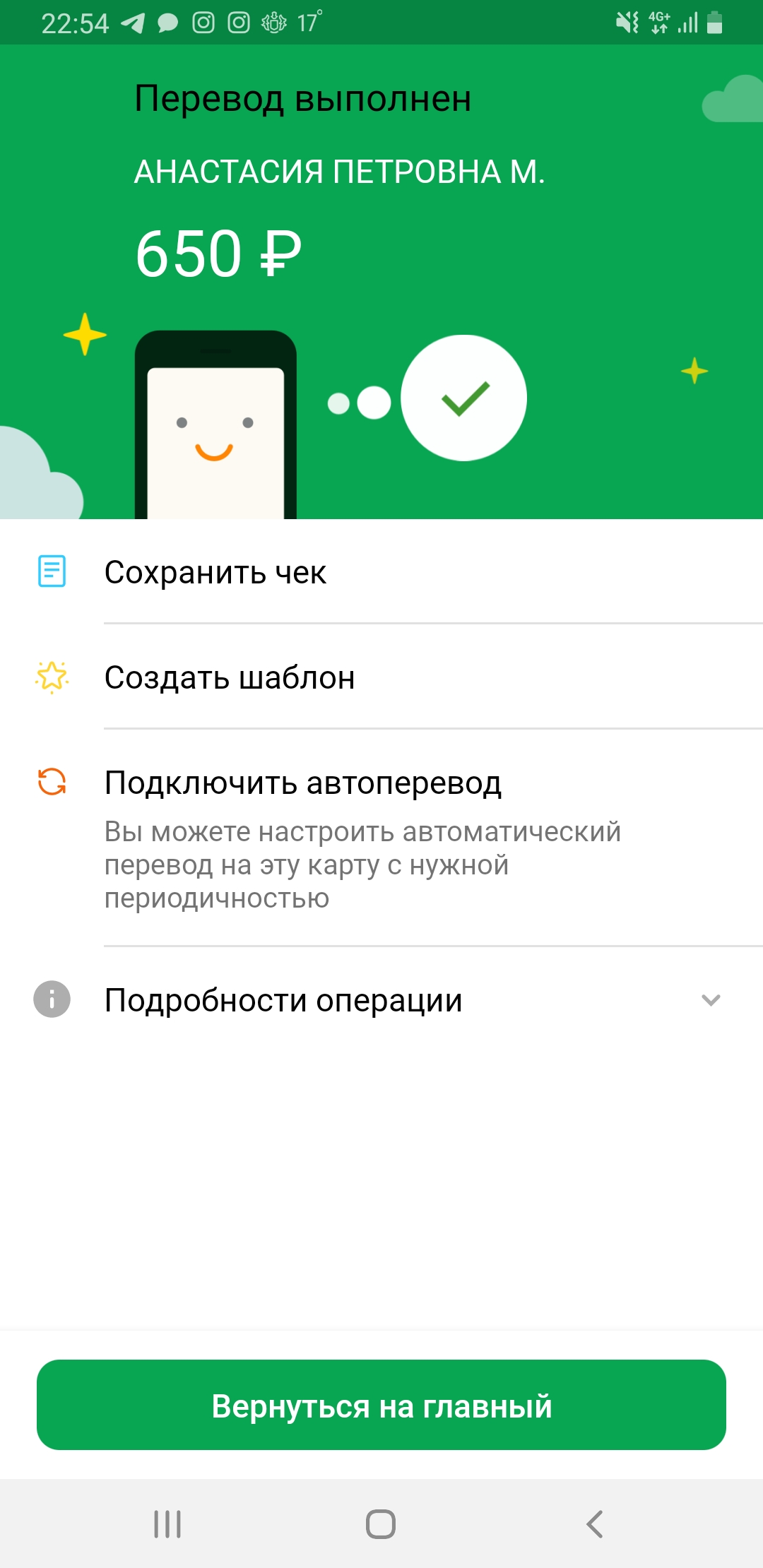763x1568 pixels.
Task: Tap Вернуться на главный button
Action: [x=381, y=1405]
